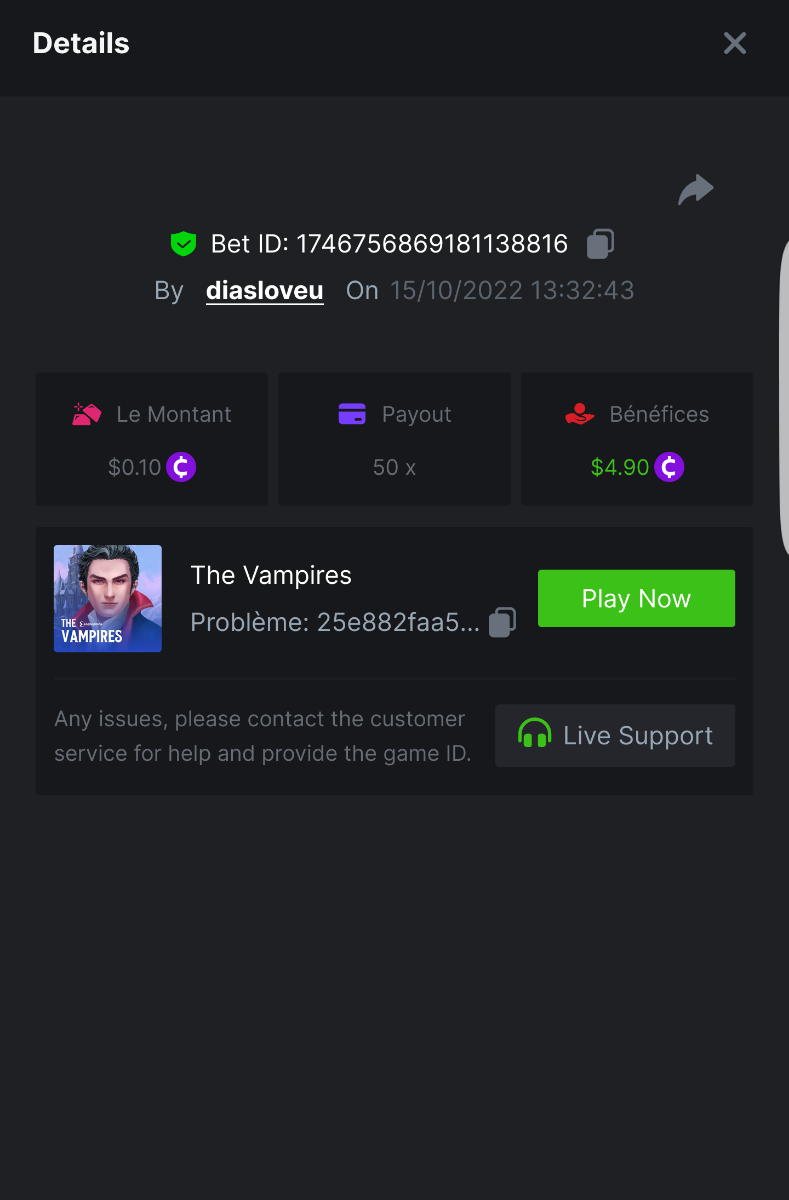Open diasloveu's profile
This screenshot has height=1200, width=789.
click(264, 291)
